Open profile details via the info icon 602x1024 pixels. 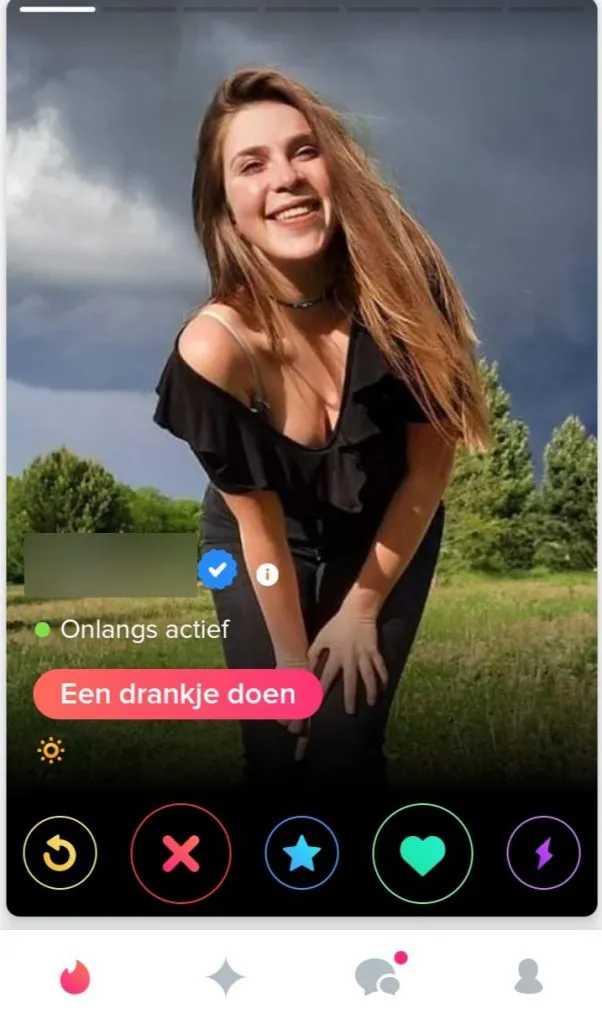(x=266, y=574)
